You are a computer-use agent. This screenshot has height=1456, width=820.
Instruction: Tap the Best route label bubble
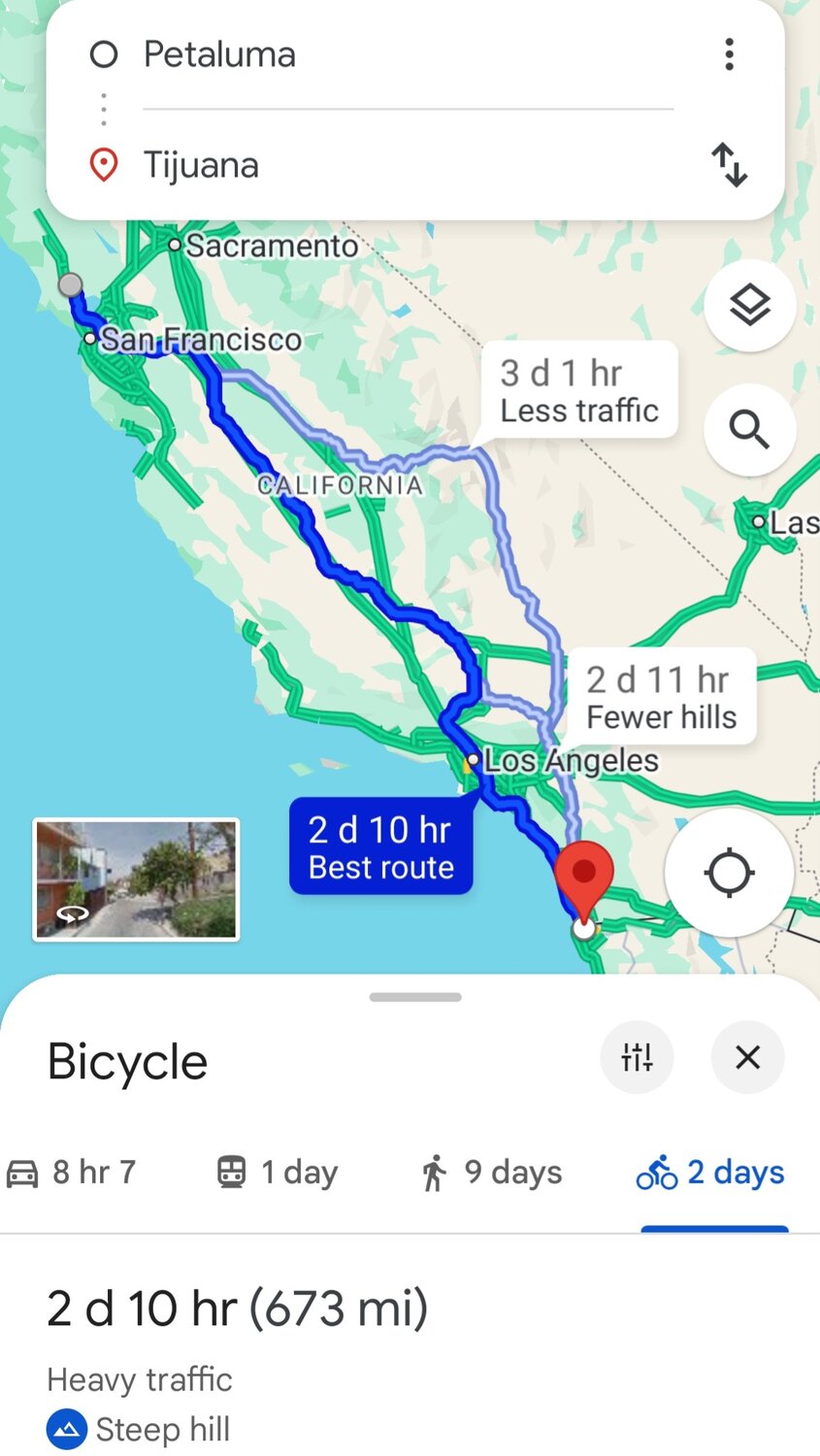pyautogui.click(x=380, y=844)
